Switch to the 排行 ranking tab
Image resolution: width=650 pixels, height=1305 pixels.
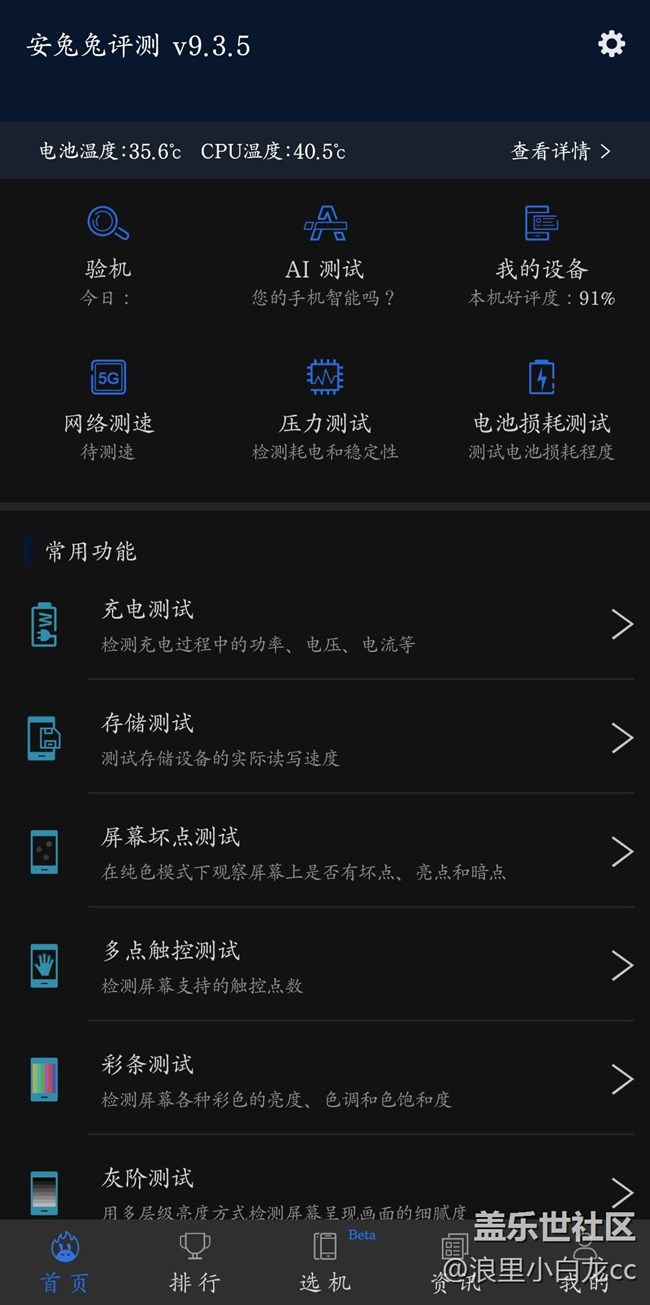pyautogui.click(x=195, y=1263)
